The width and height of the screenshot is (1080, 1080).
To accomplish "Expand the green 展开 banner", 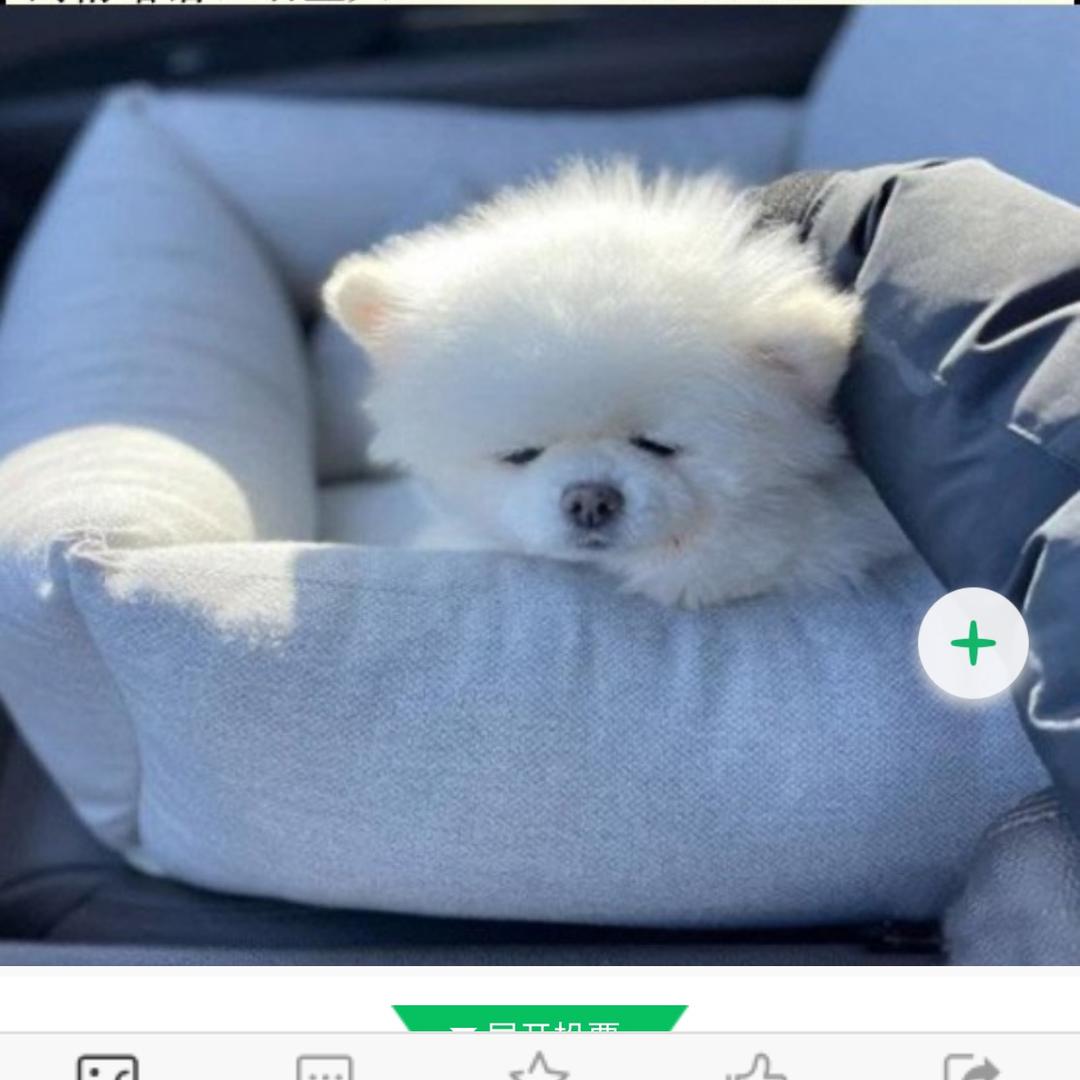I will (x=540, y=1020).
